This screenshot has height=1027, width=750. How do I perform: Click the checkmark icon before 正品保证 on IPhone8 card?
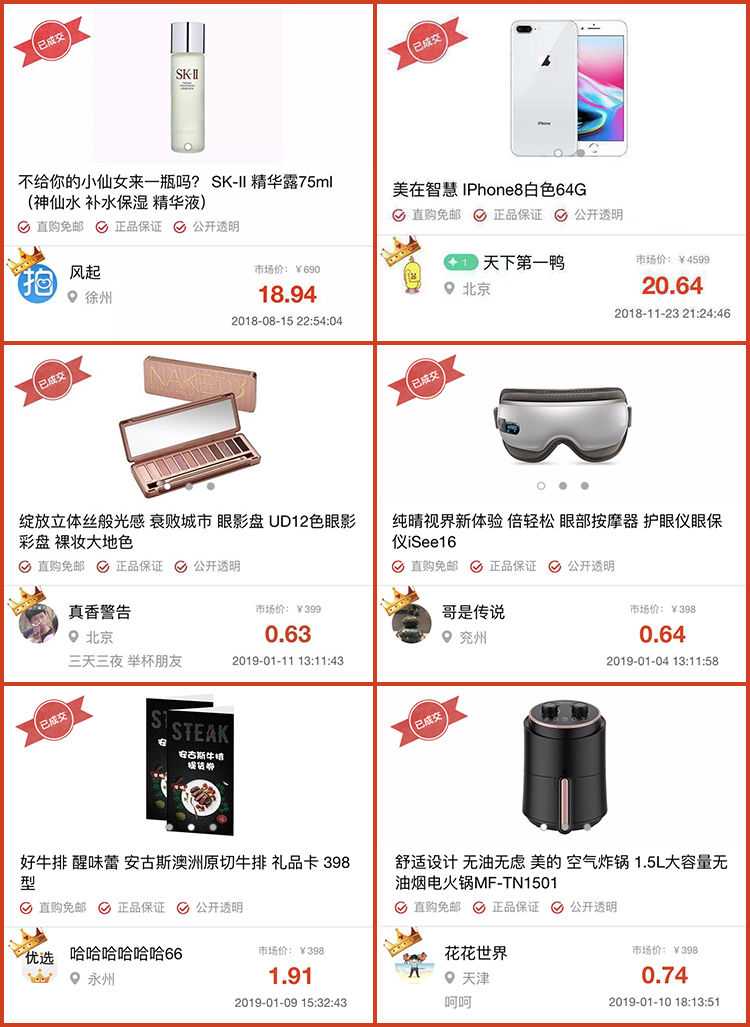tap(480, 213)
